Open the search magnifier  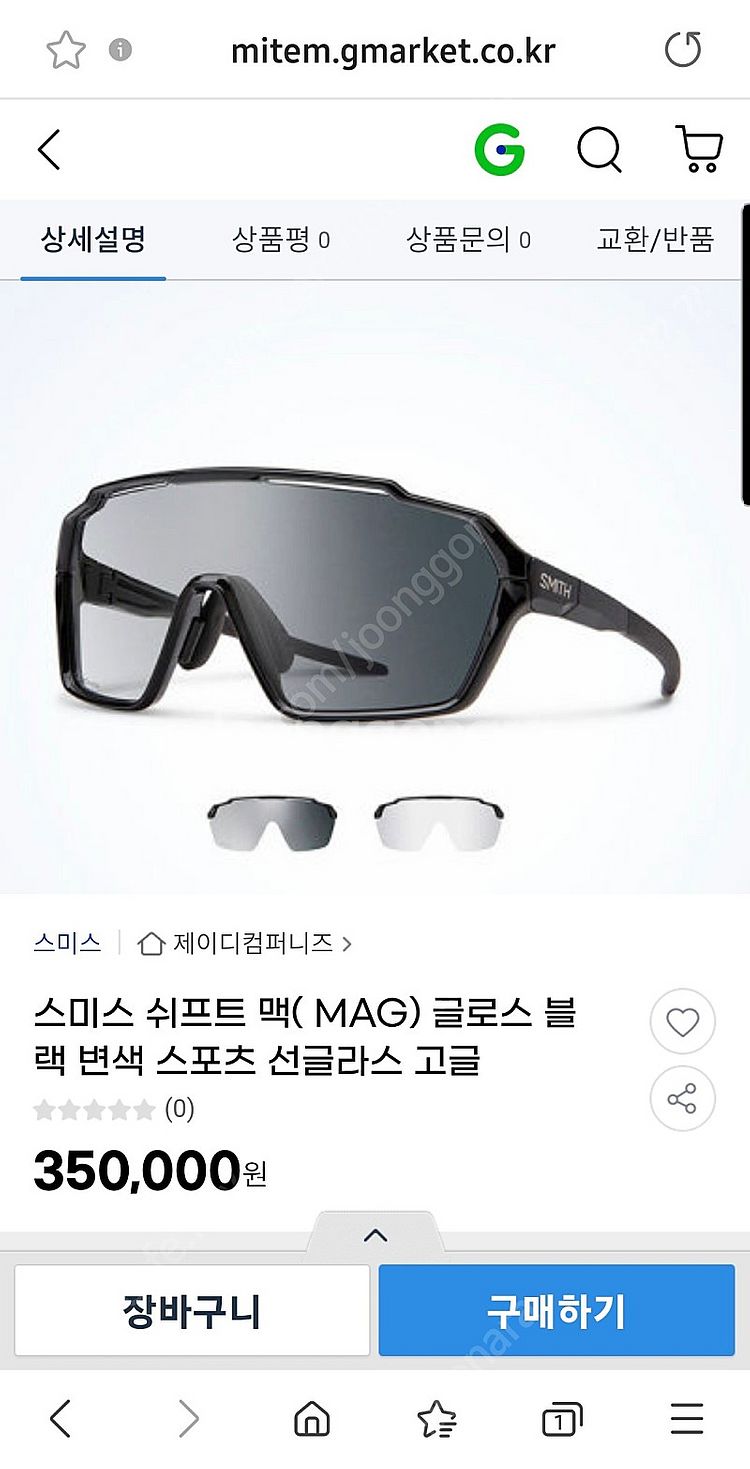coord(599,151)
